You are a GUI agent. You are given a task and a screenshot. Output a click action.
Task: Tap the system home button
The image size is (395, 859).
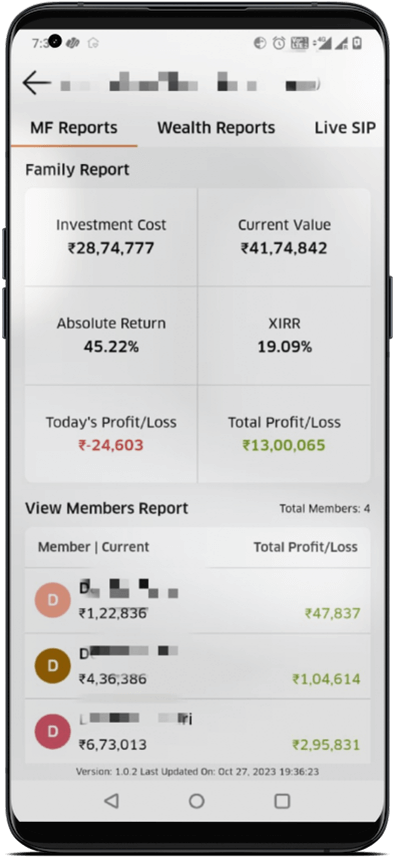coord(197,801)
